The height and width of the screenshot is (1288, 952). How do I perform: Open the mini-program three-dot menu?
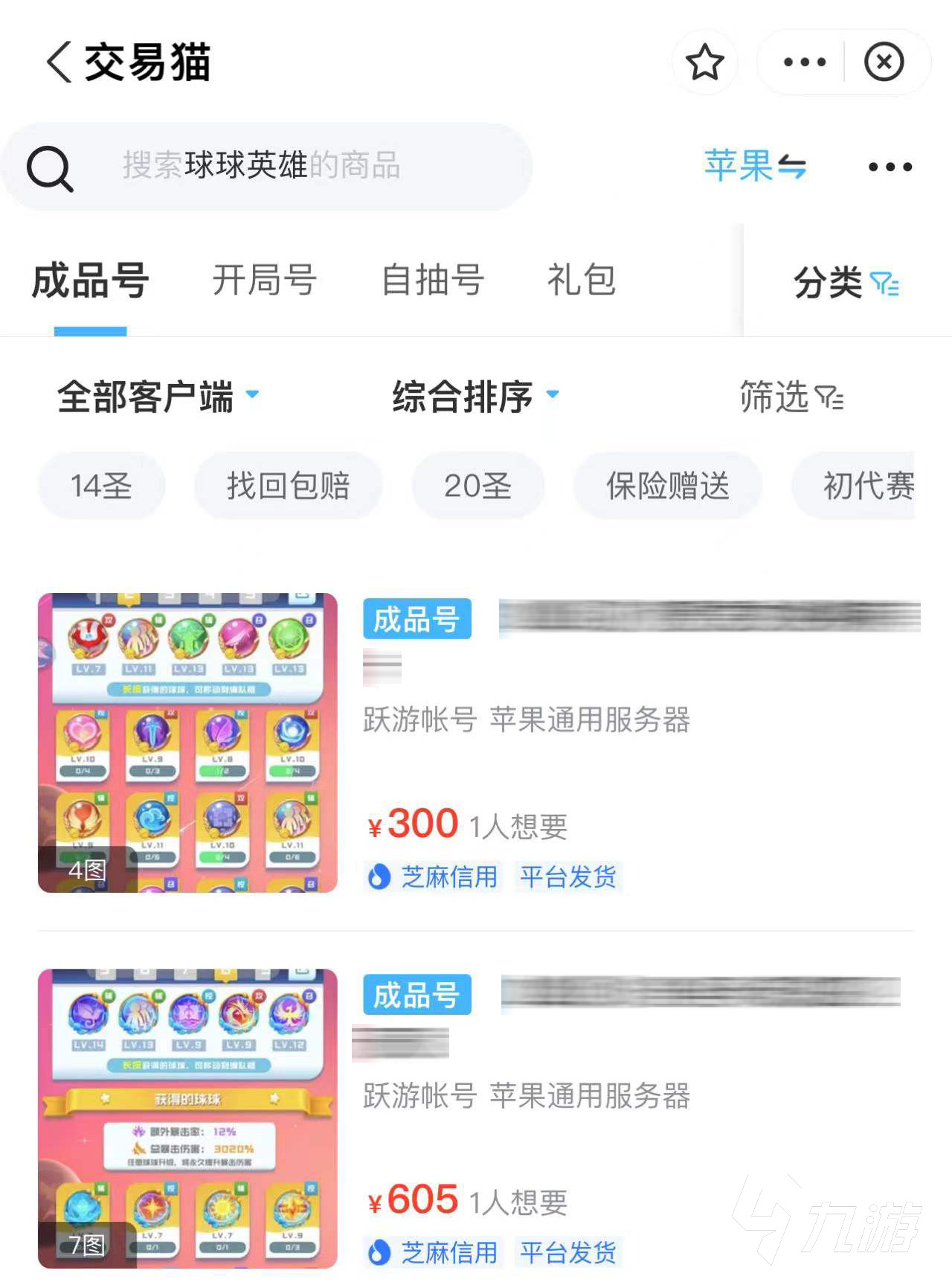coord(804,62)
